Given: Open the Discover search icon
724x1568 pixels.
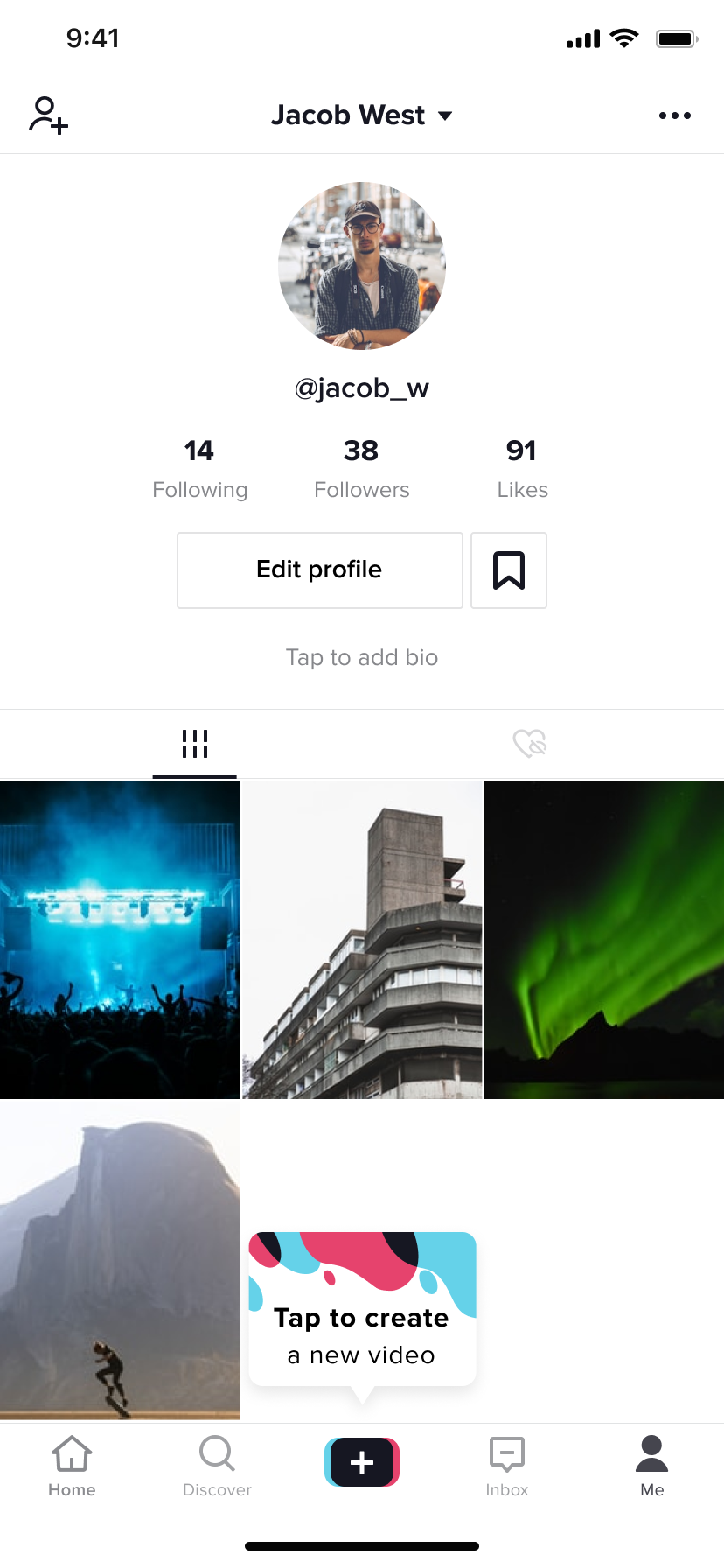Looking at the screenshot, I should pos(216,1465).
